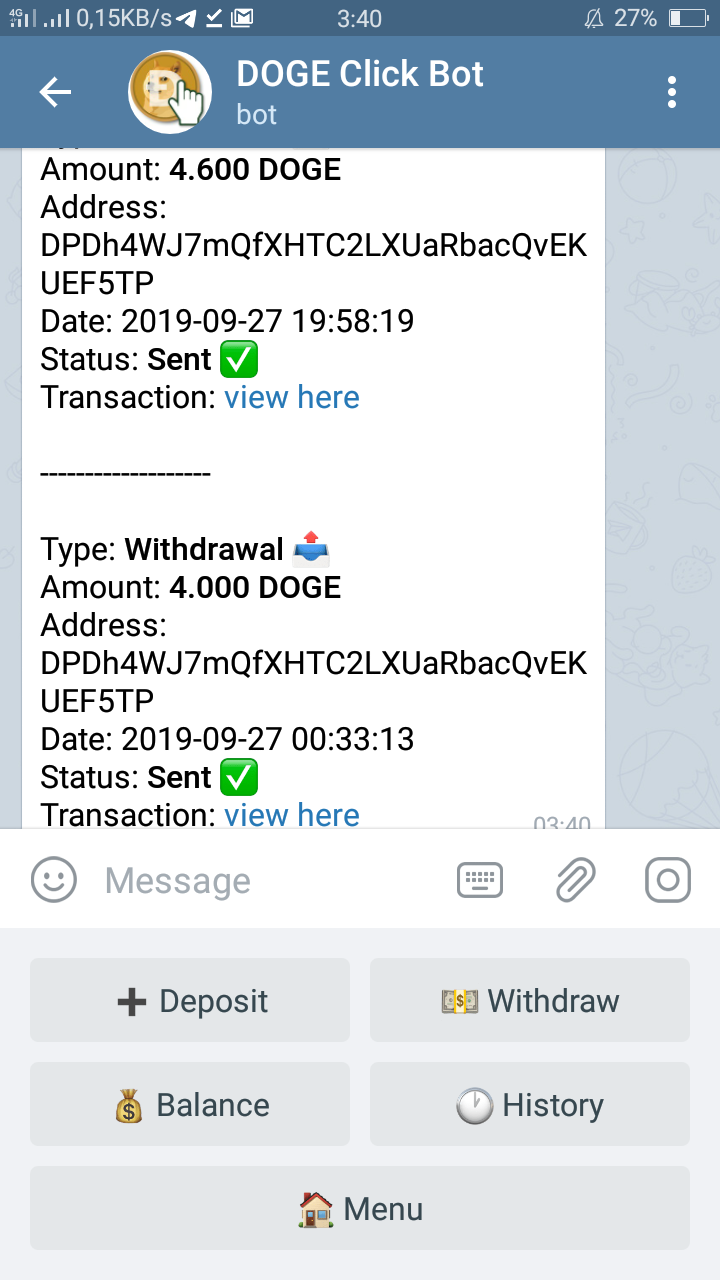Tap the bot label under the chat name

pyautogui.click(x=256, y=114)
